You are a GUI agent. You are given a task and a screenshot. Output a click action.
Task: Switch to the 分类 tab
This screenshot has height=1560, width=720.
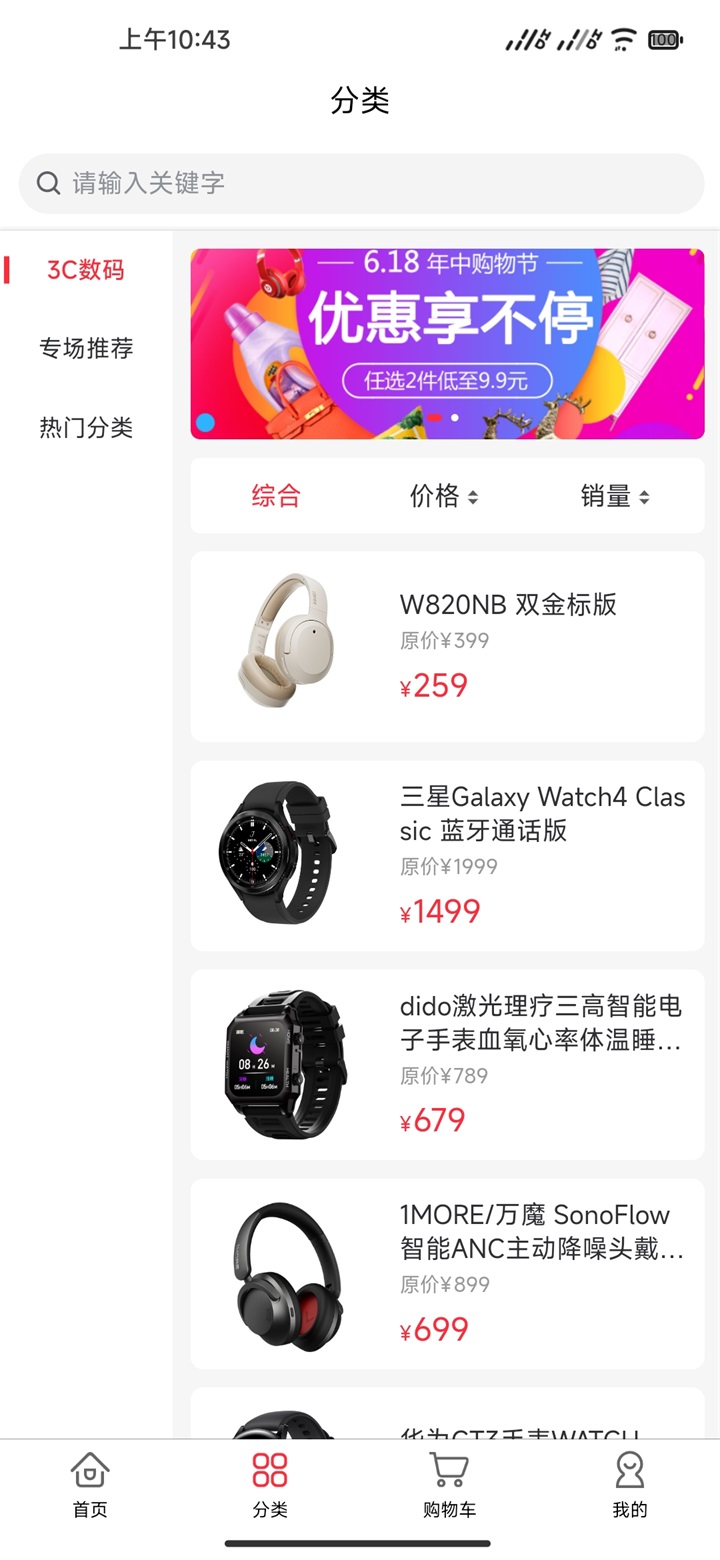270,1485
